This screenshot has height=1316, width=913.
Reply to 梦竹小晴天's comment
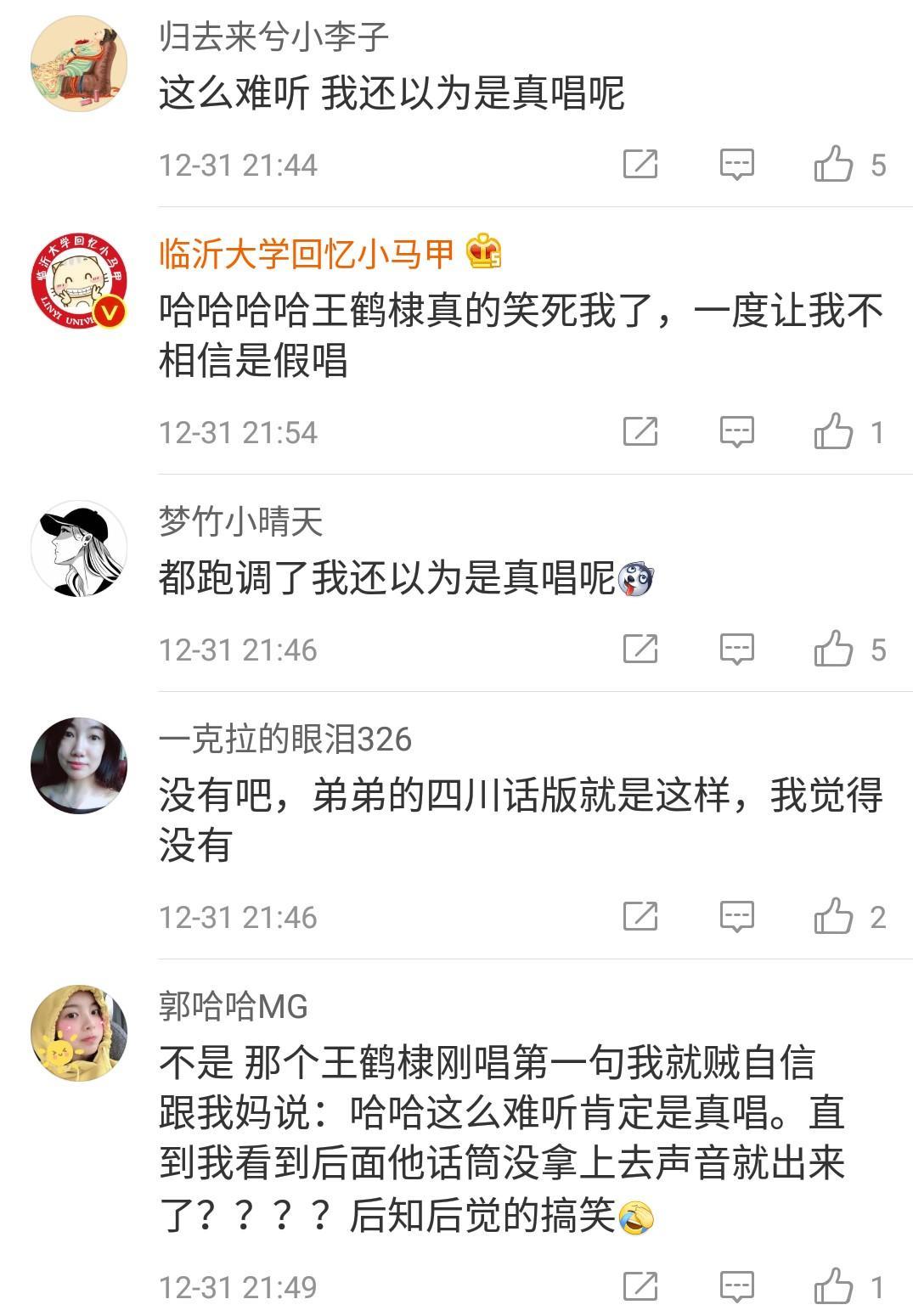click(x=736, y=650)
